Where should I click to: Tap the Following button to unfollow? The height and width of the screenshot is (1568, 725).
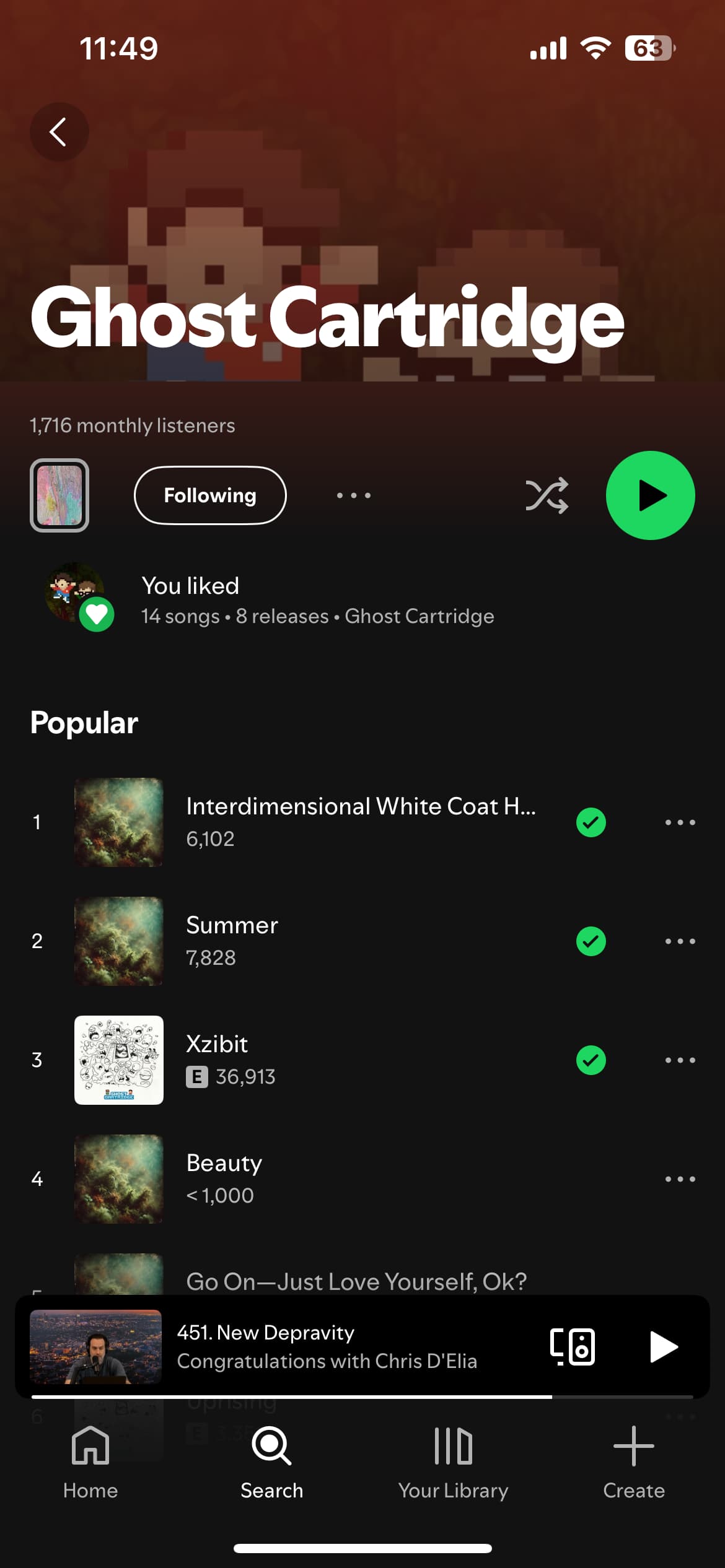coord(210,495)
